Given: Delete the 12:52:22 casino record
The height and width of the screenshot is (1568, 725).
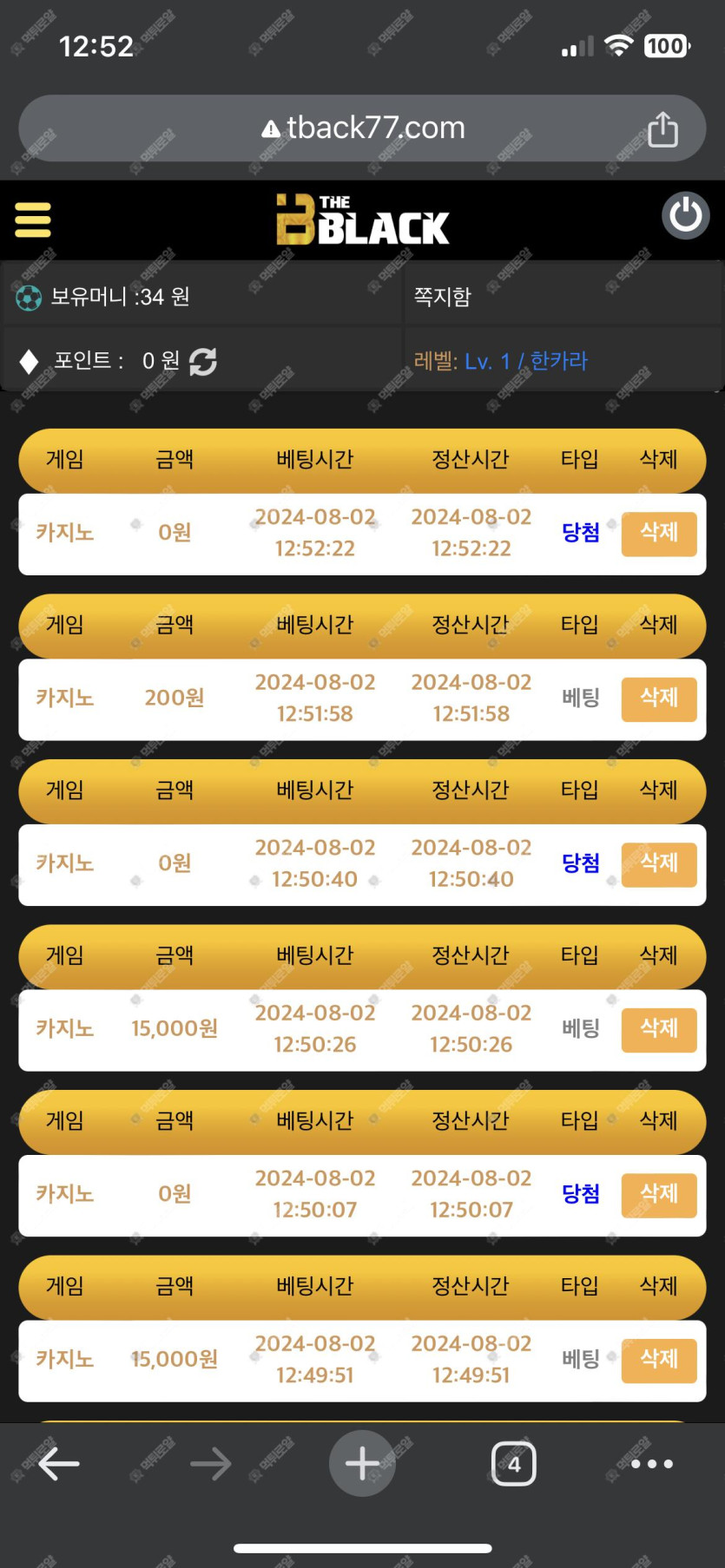Looking at the screenshot, I should (x=659, y=533).
